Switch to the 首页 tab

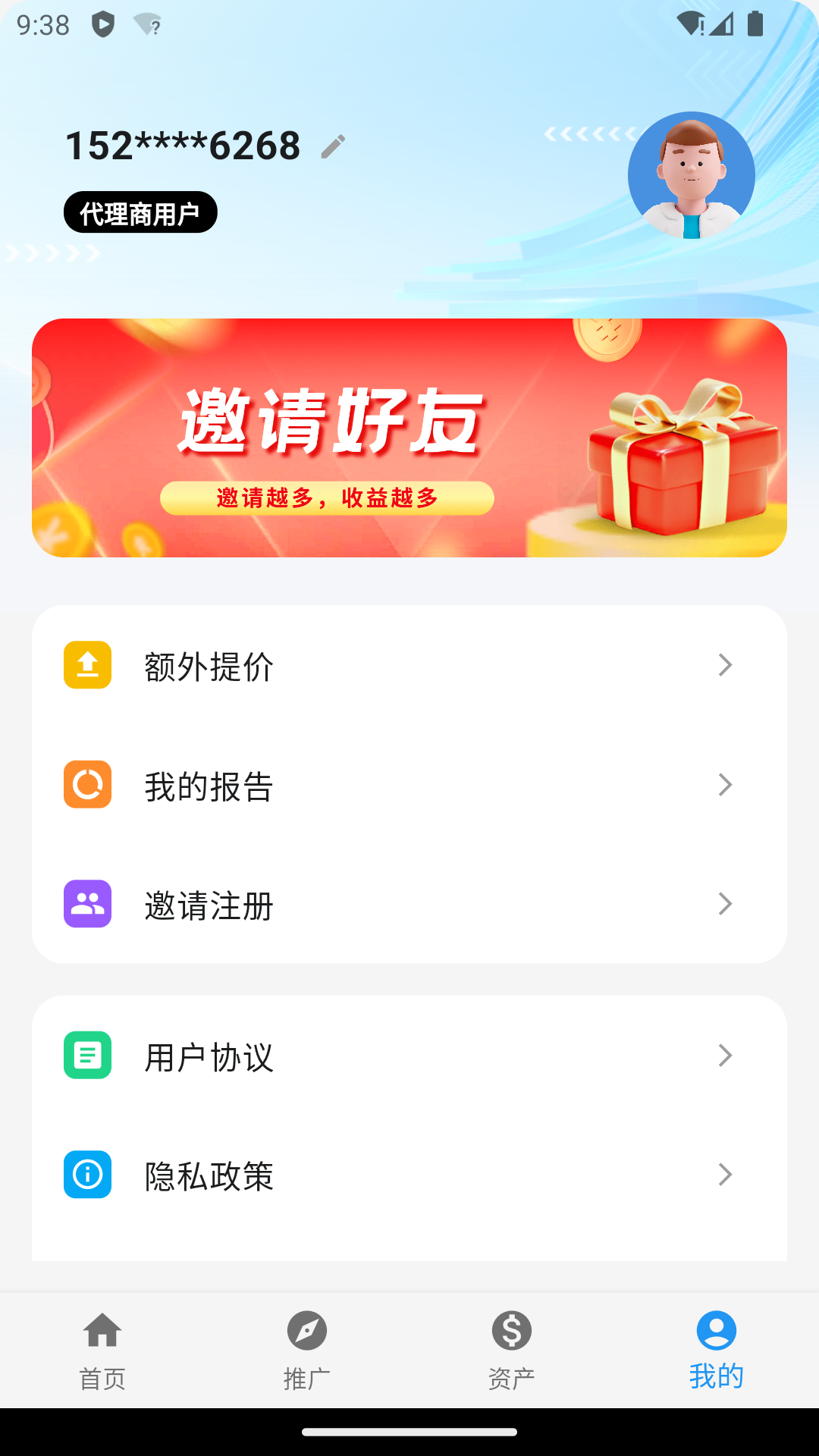pyautogui.click(x=102, y=1350)
